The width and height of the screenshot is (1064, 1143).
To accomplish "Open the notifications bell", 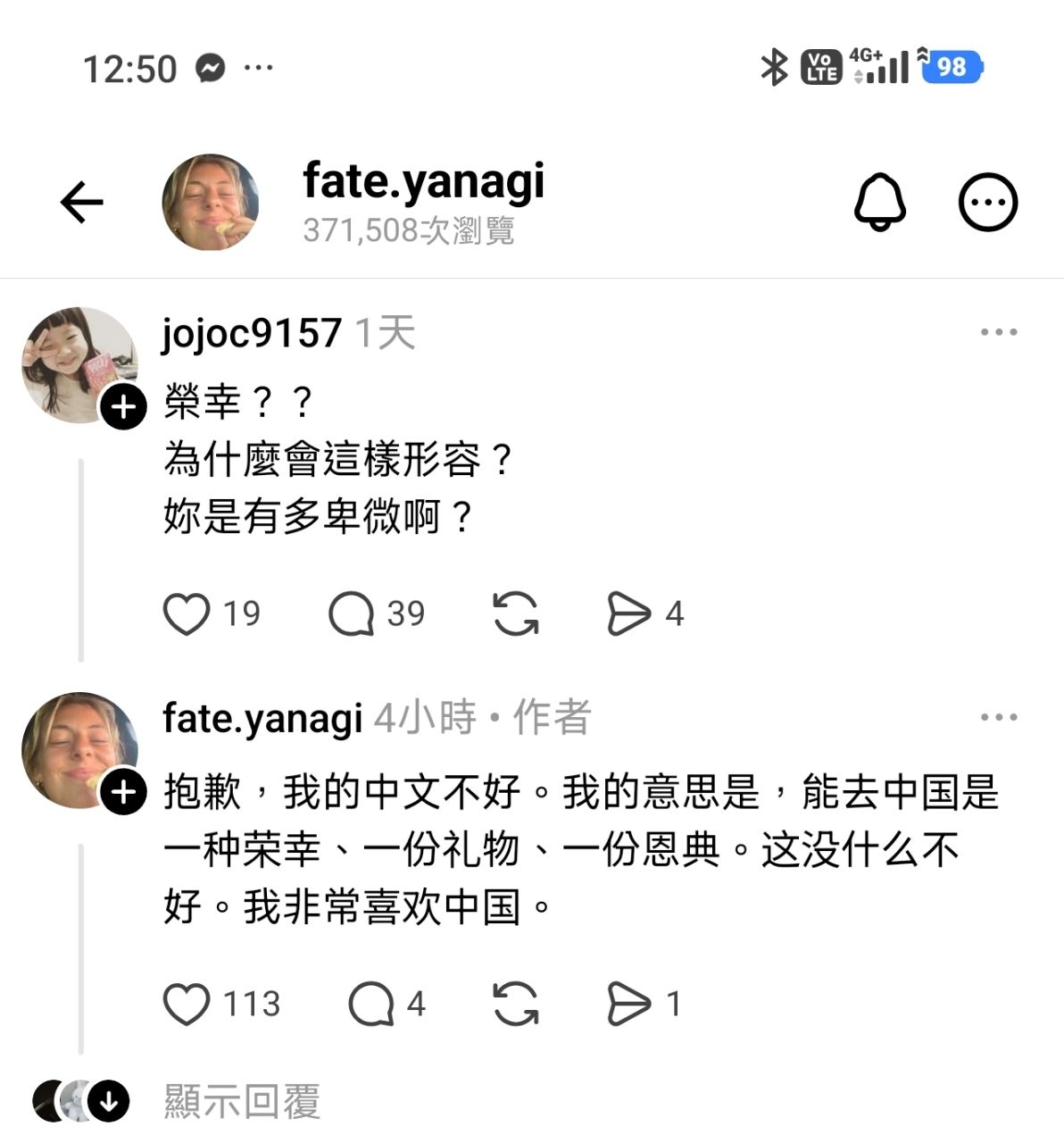I will click(880, 202).
